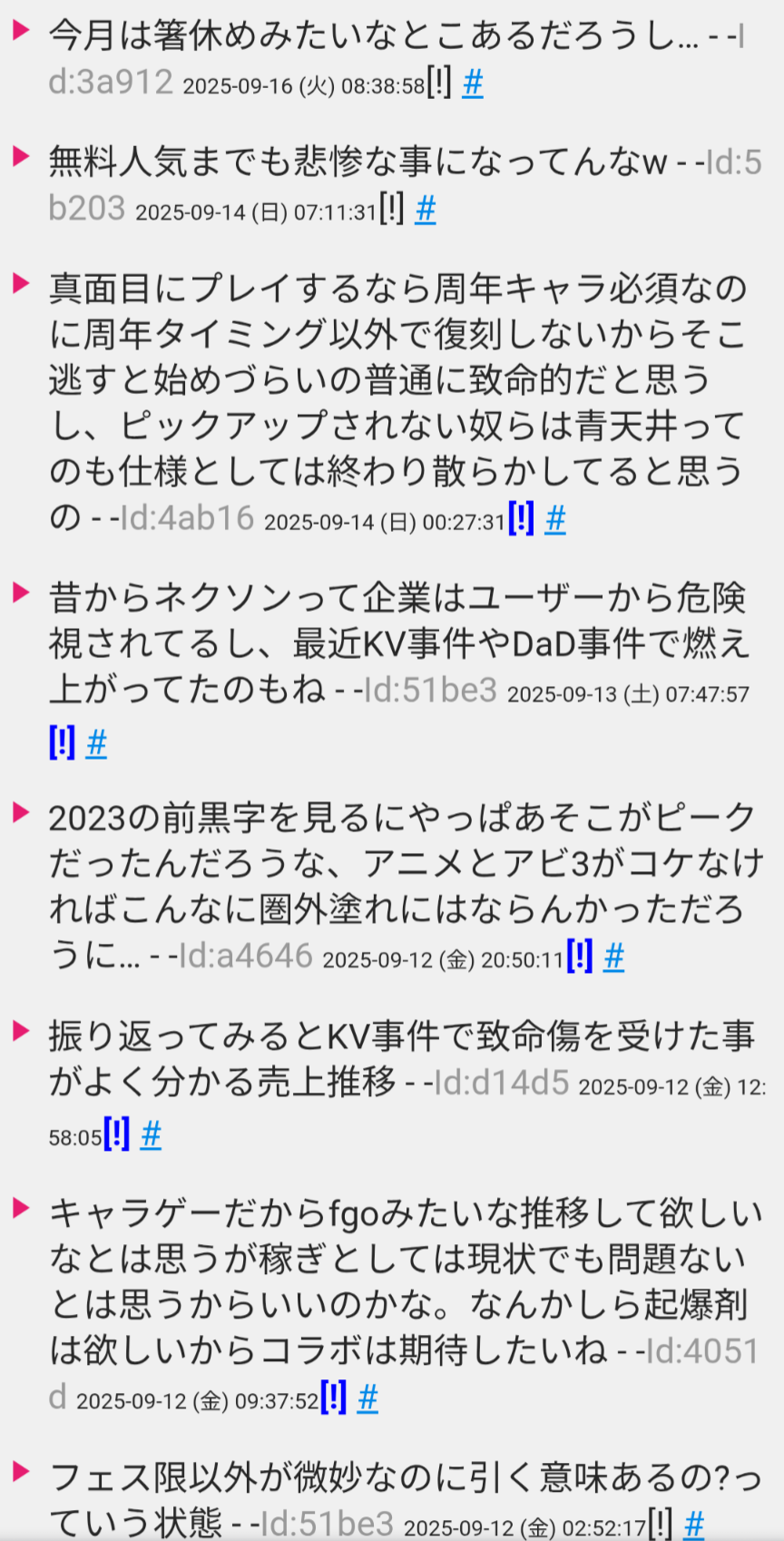This screenshot has height=1541, width=784.
Task: Open # link on comment Id:4ab16
Action: (555, 519)
